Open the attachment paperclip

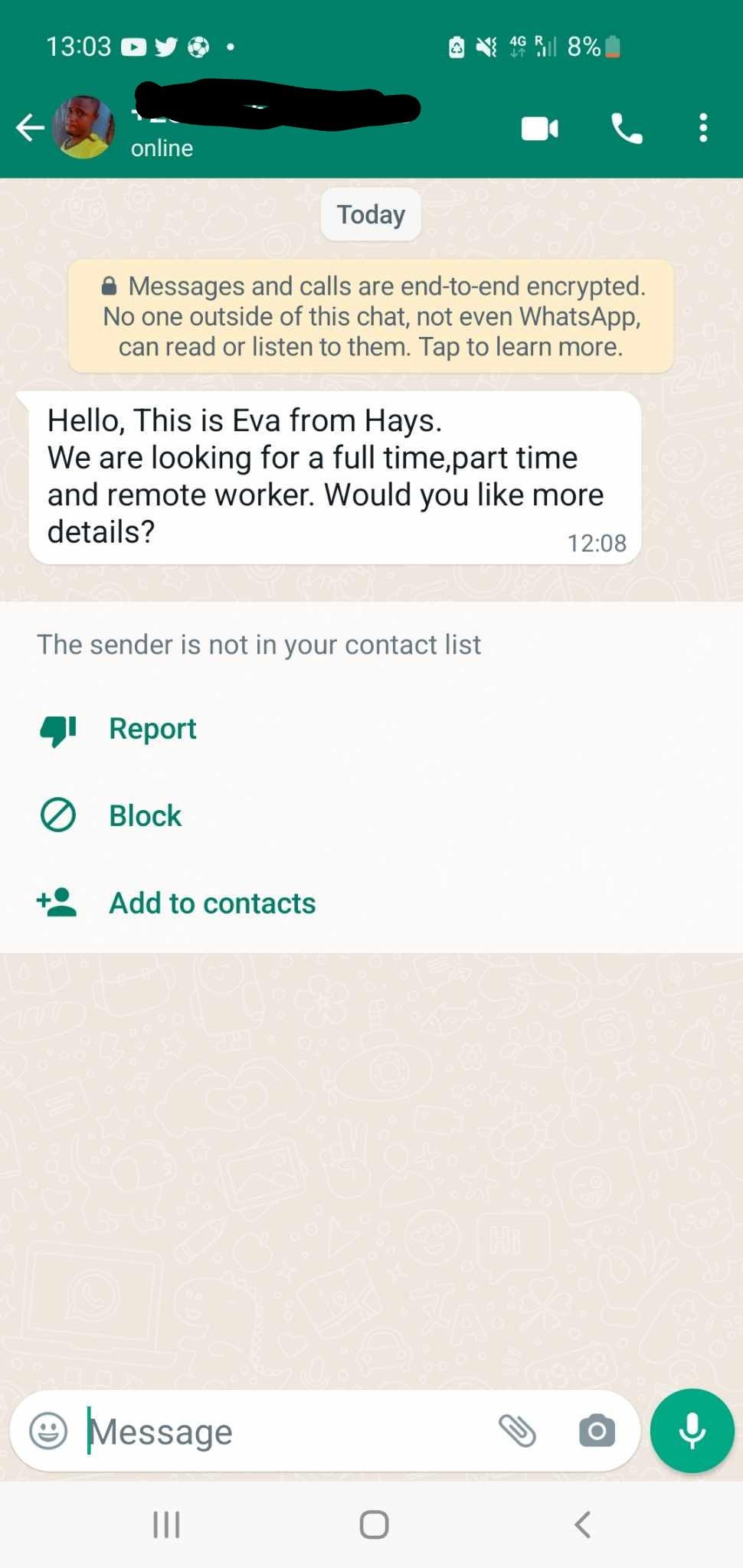pos(518,1431)
